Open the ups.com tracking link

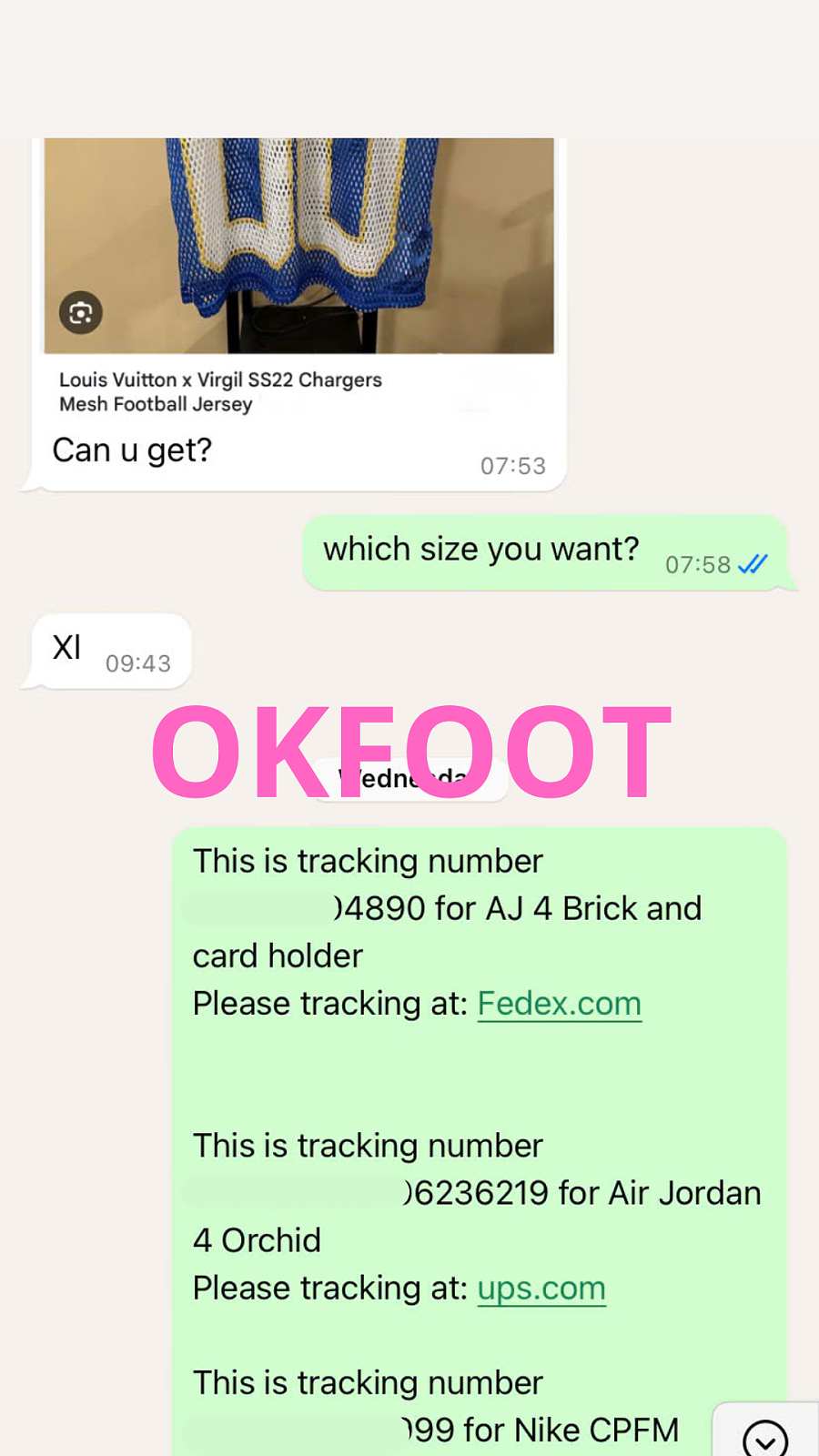541,1289
